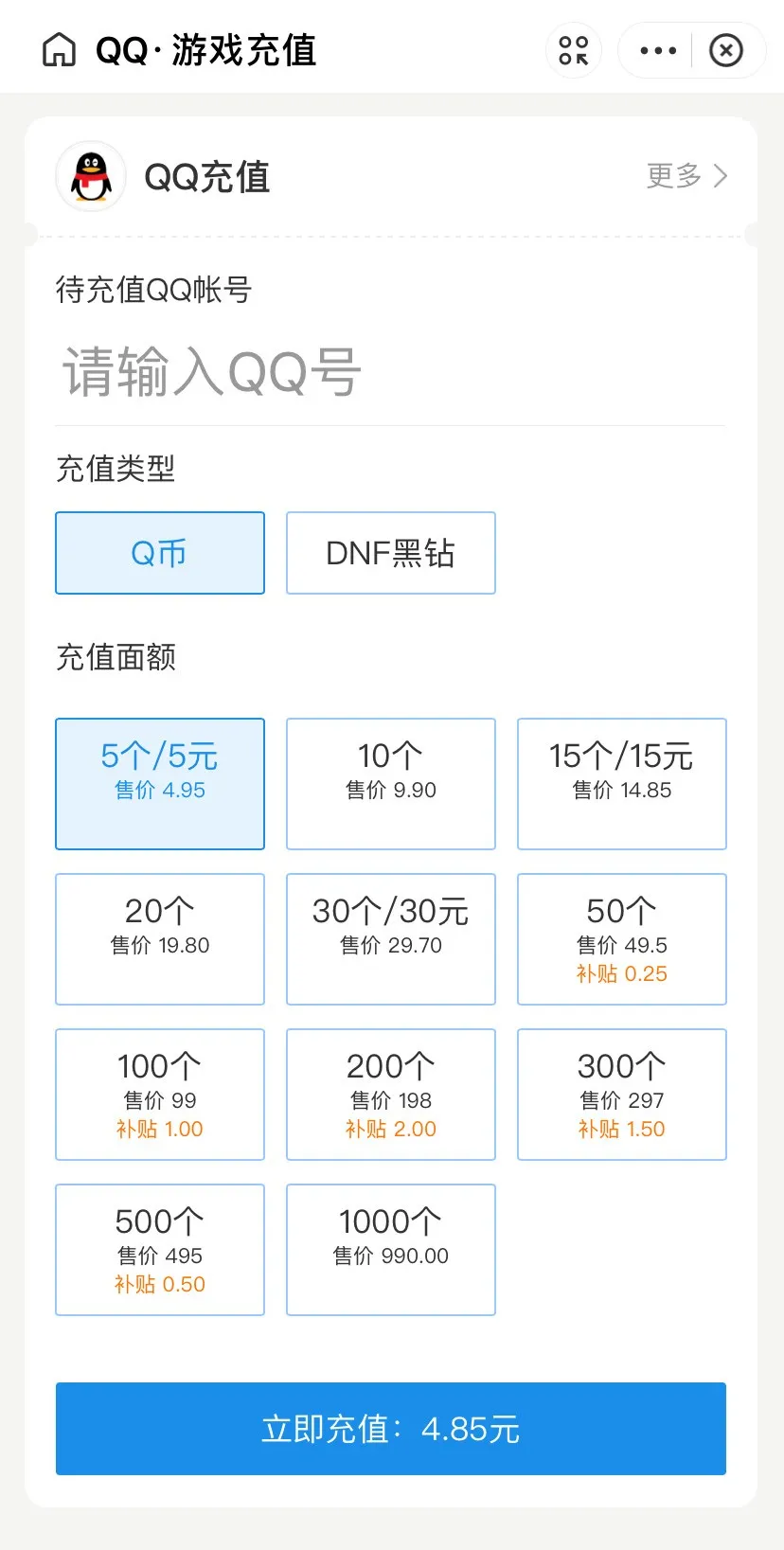Close the mini program with the circle X
Screen dimensions: 784x1550
726,49
